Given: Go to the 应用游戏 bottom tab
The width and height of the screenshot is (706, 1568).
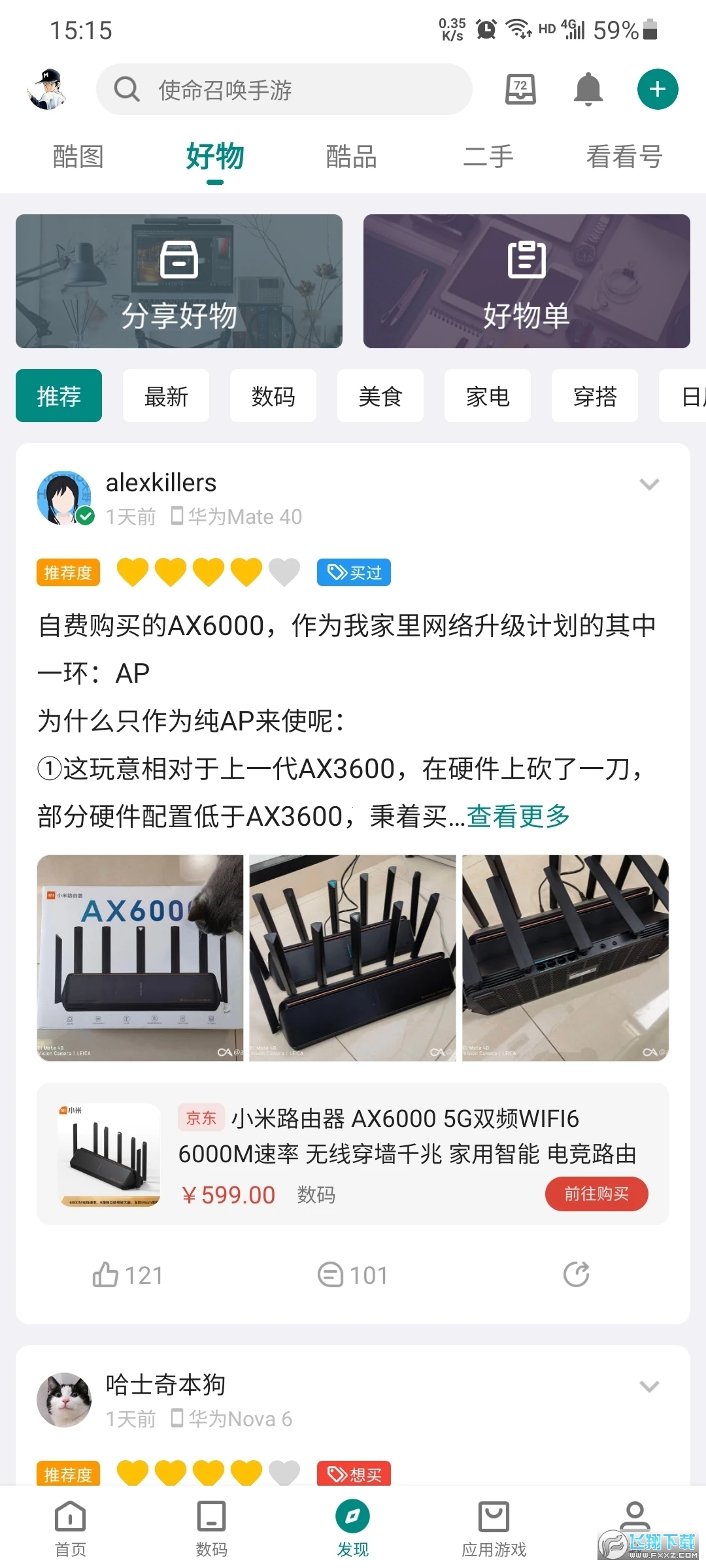Looking at the screenshot, I should [494, 1529].
